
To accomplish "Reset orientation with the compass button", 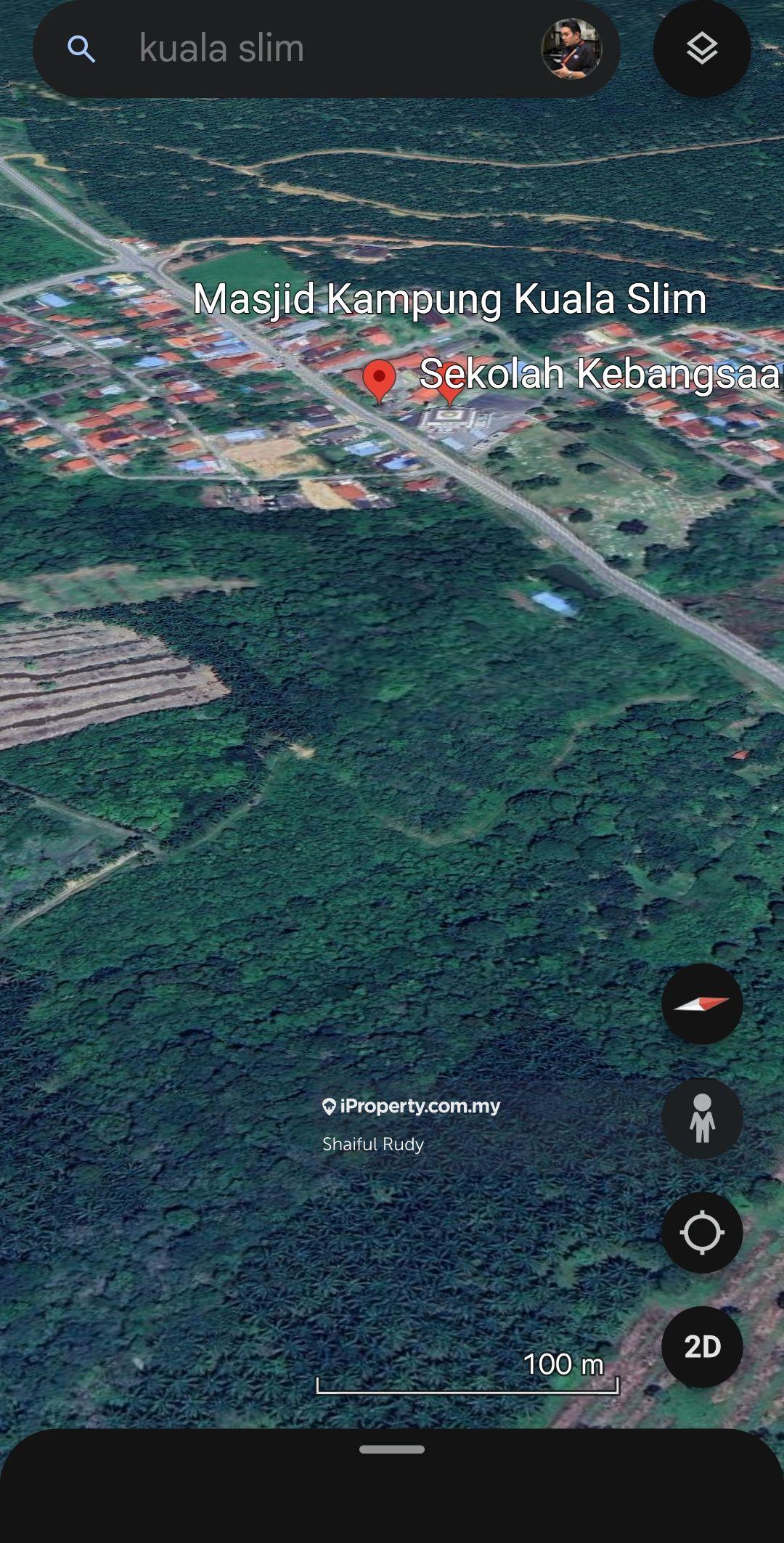I will click(x=701, y=1004).
